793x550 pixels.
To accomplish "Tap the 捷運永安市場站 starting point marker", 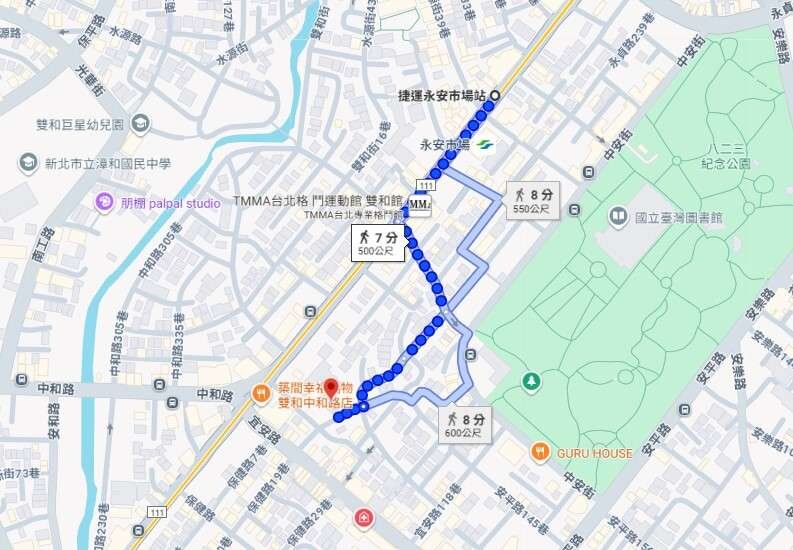I will [495, 96].
